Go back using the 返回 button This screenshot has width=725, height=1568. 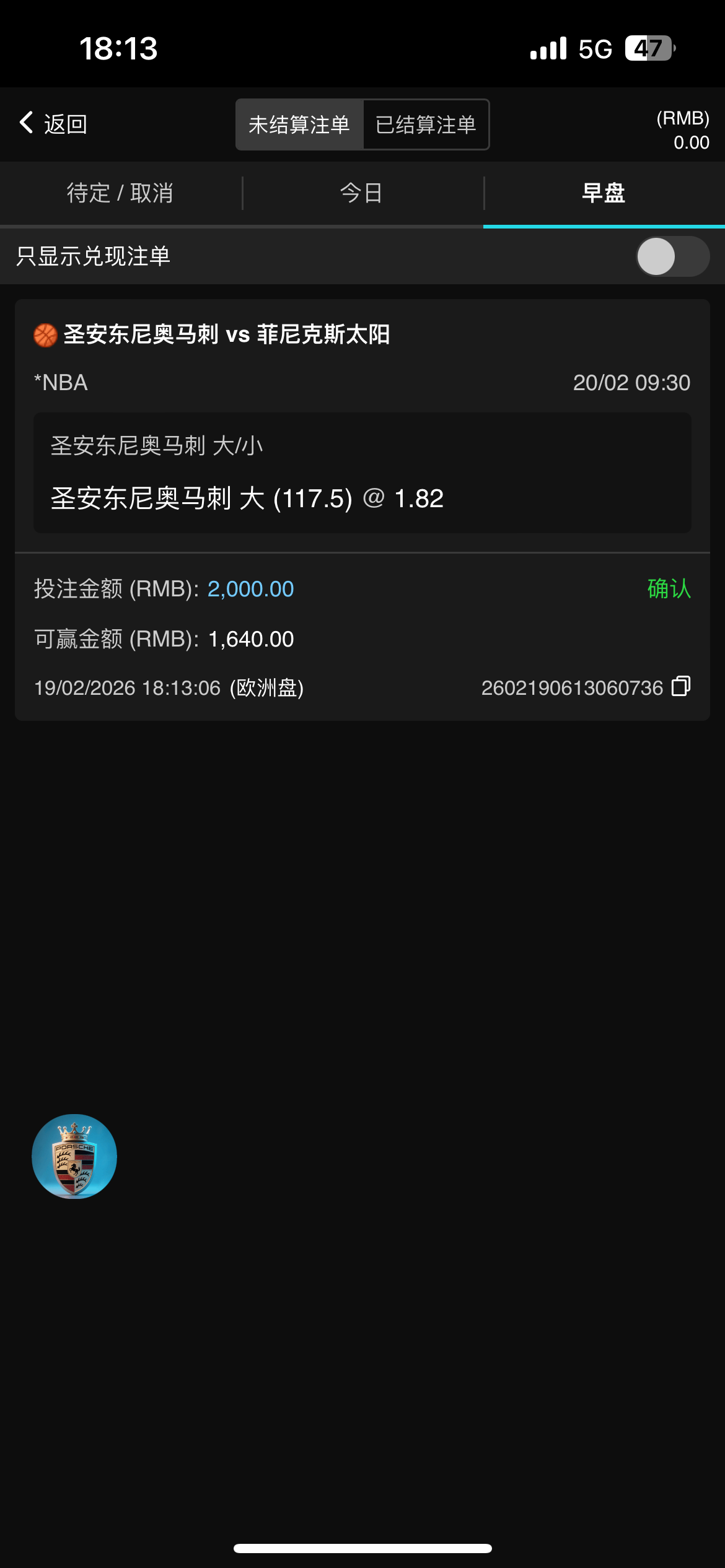(53, 124)
